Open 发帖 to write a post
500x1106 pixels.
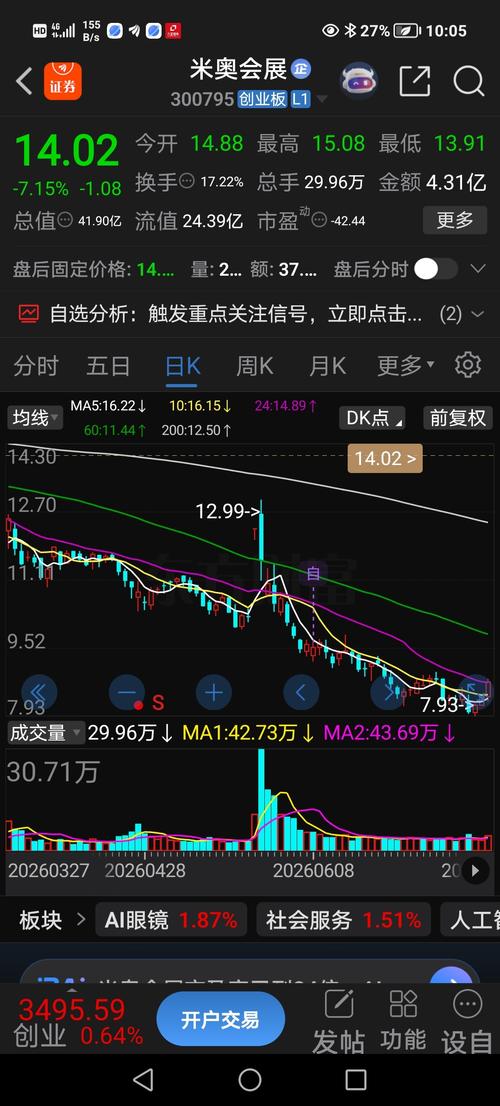pos(339,1020)
